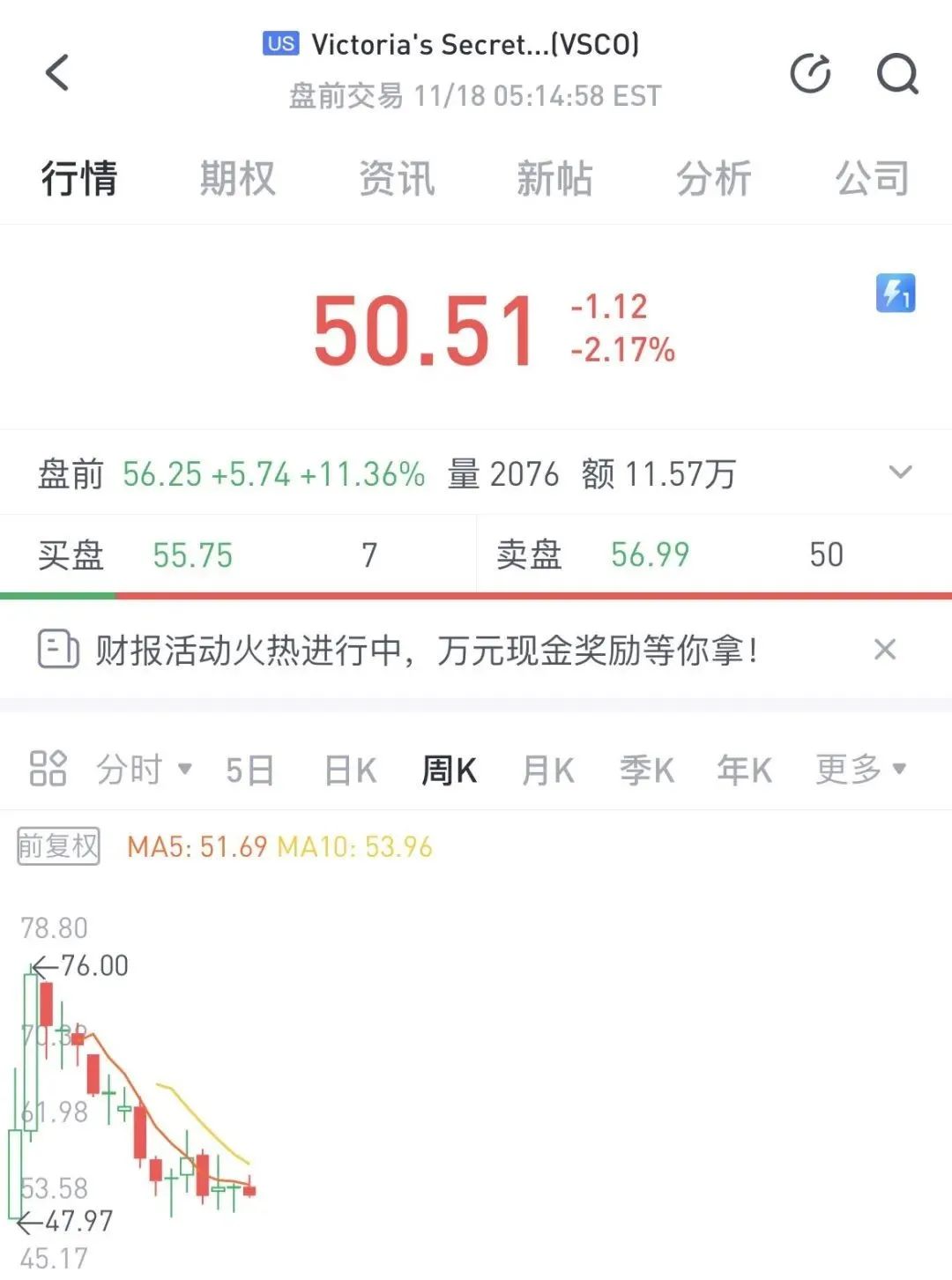The width and height of the screenshot is (952, 1280).
Task: Open the 财报活动 cash reward banner
Action: pyautogui.click(x=423, y=651)
